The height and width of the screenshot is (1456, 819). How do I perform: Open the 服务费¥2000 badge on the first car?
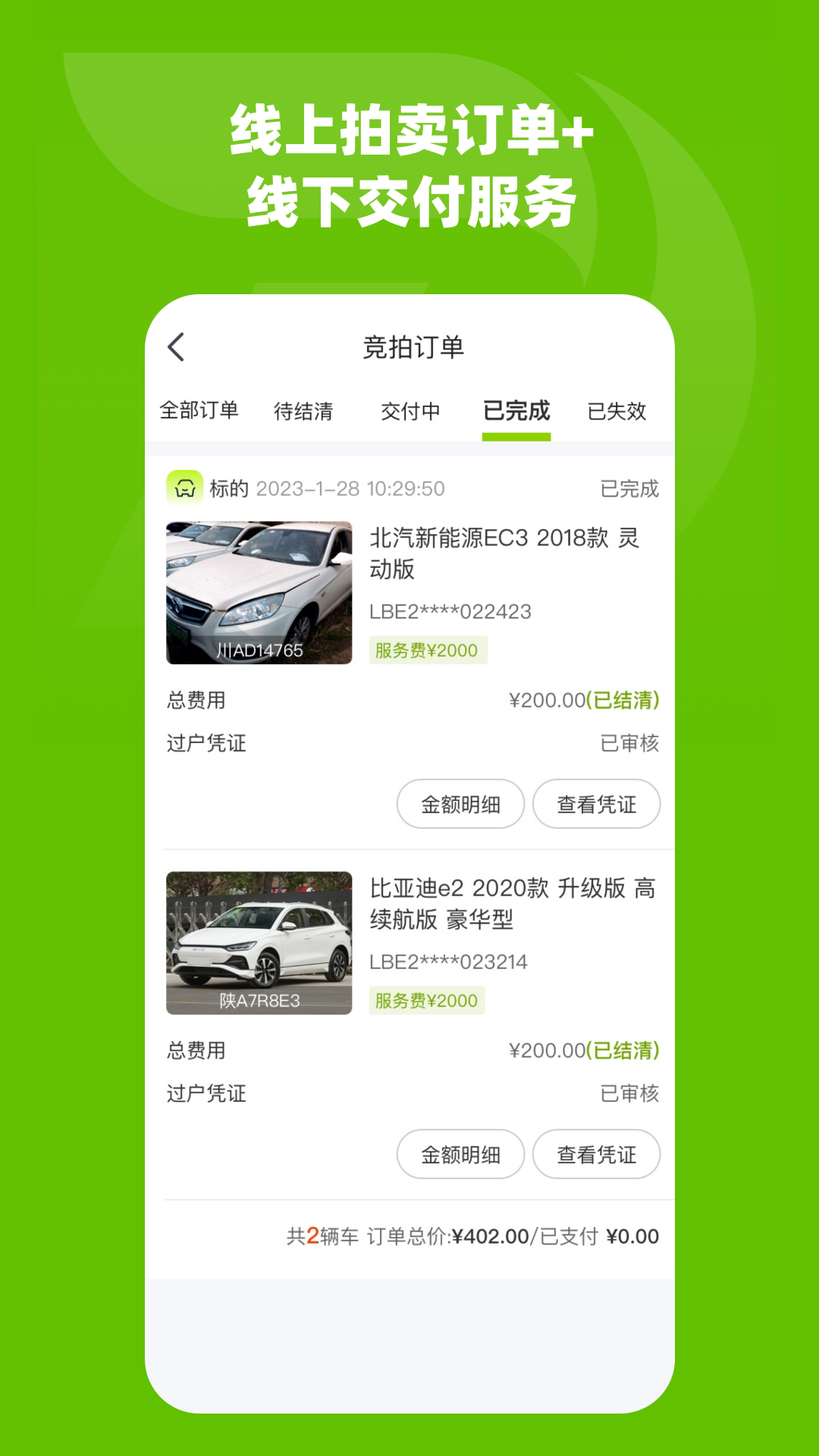click(x=427, y=650)
